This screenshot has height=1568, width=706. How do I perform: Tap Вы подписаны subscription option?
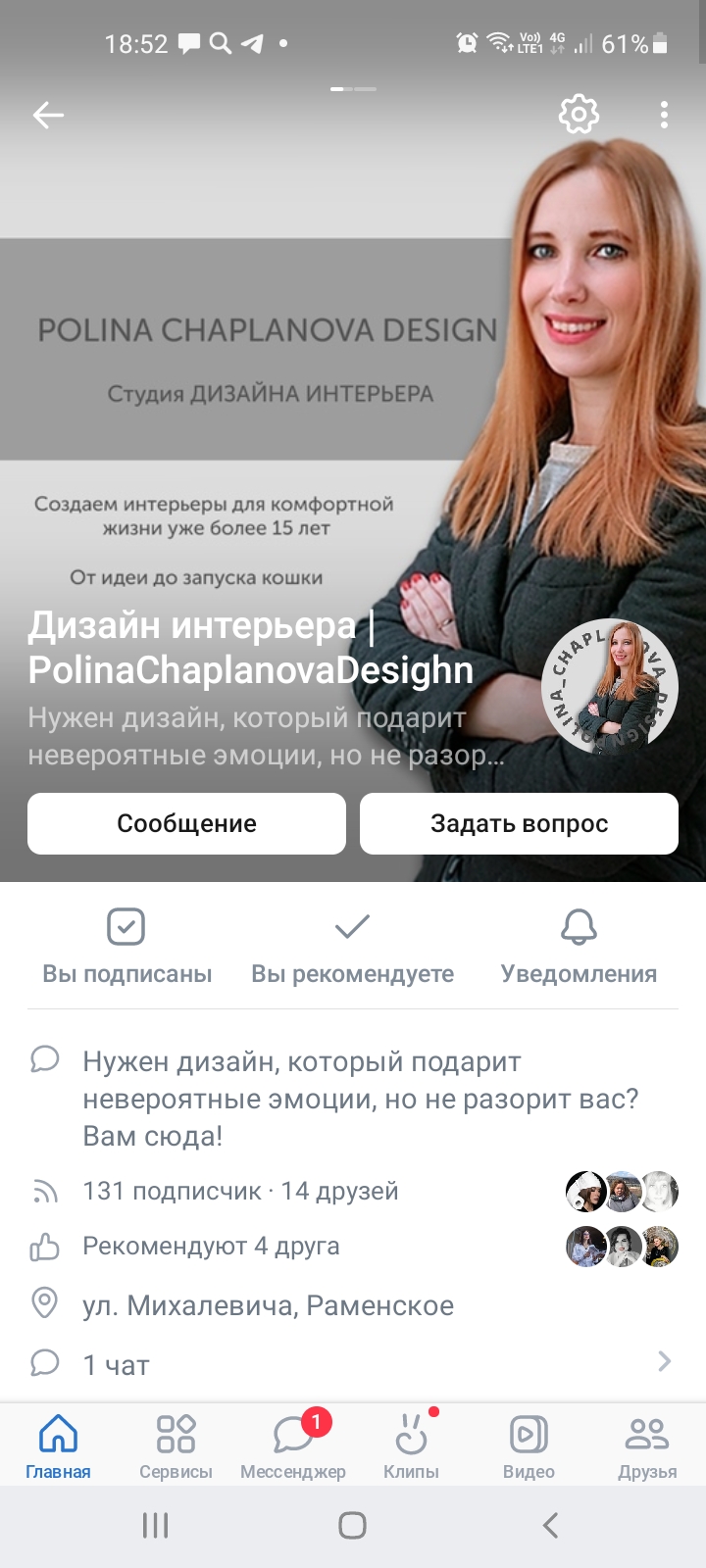[x=126, y=946]
